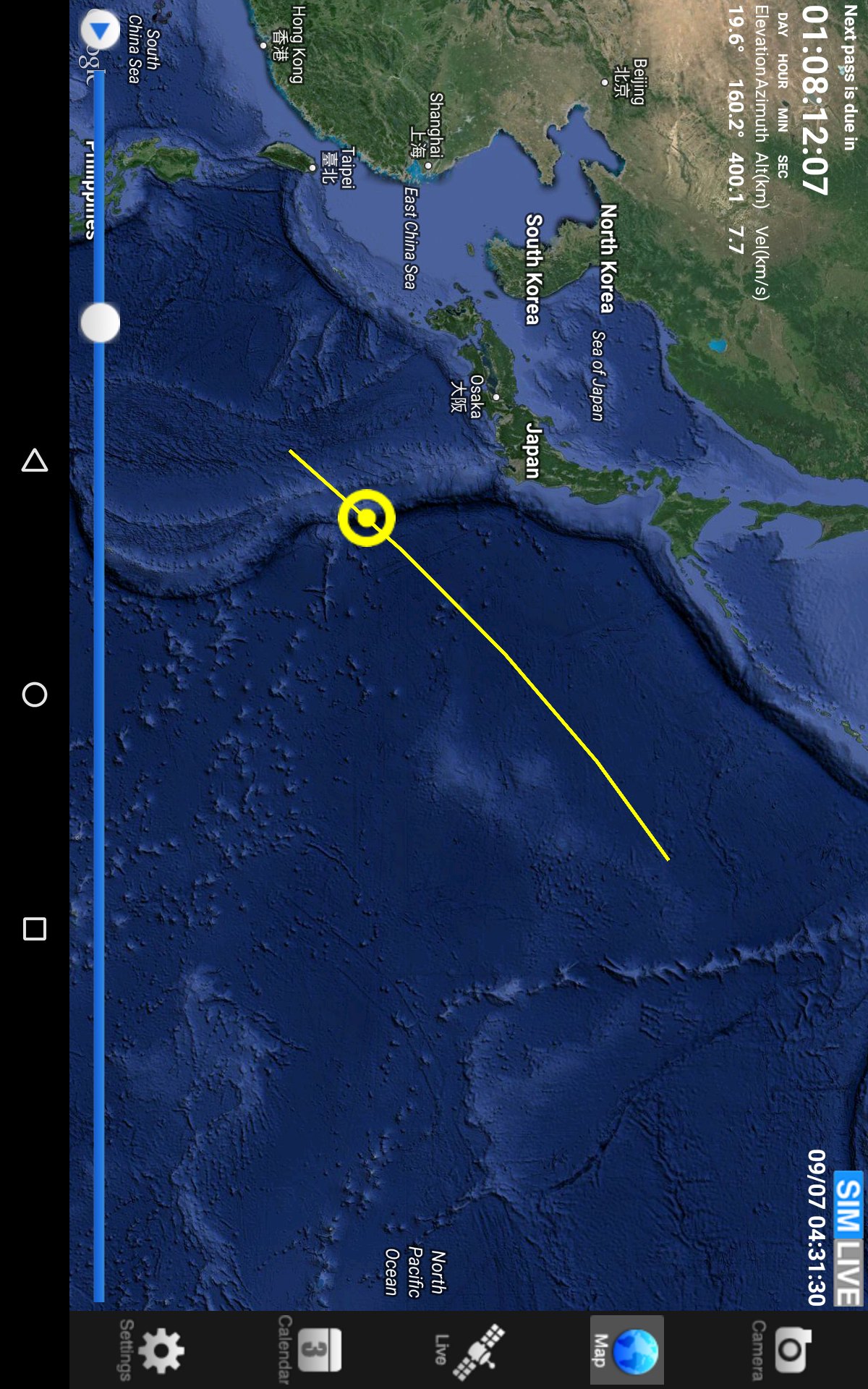Switch to SIM mode
868x1389 pixels.
848,1204
